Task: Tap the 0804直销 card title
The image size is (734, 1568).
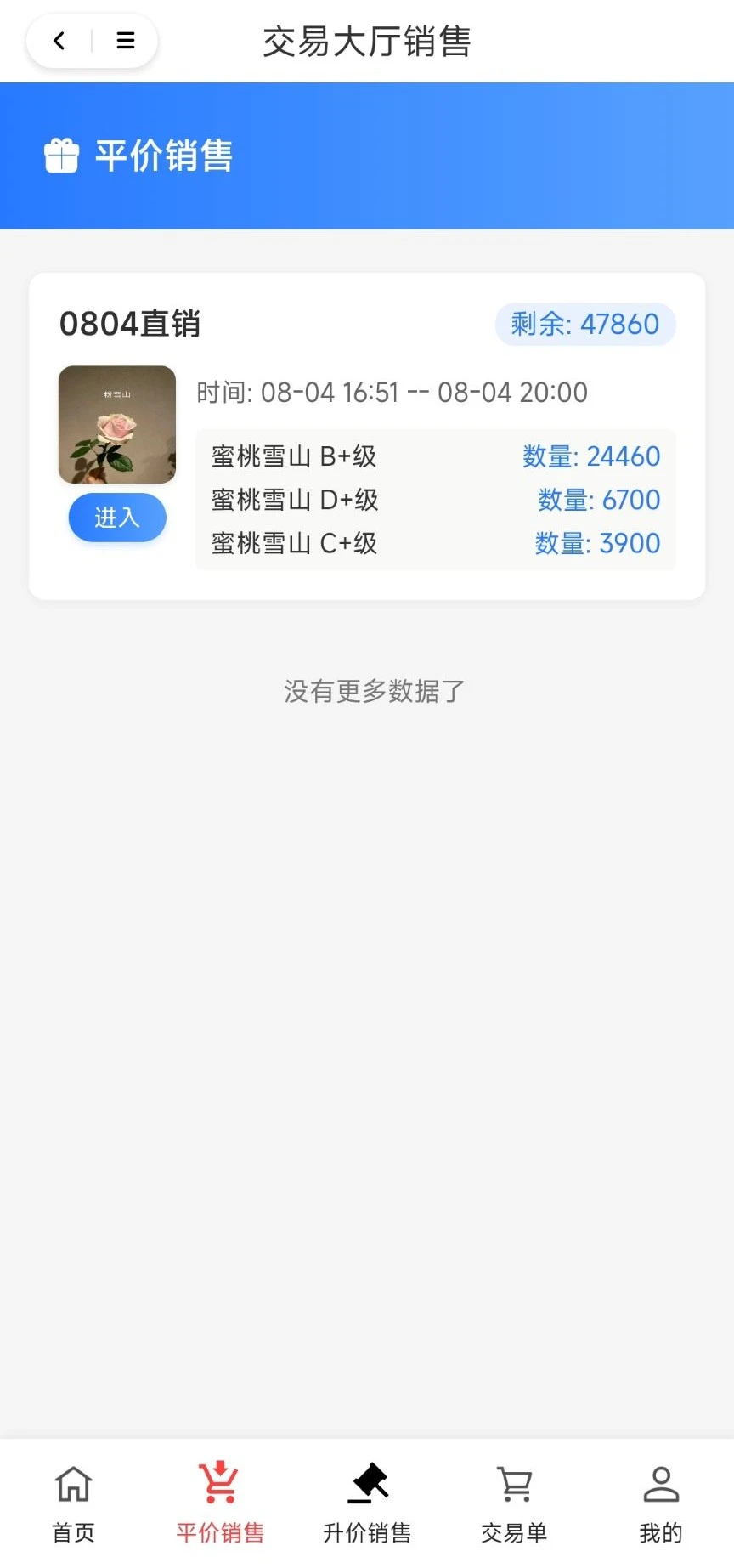Action: point(128,324)
